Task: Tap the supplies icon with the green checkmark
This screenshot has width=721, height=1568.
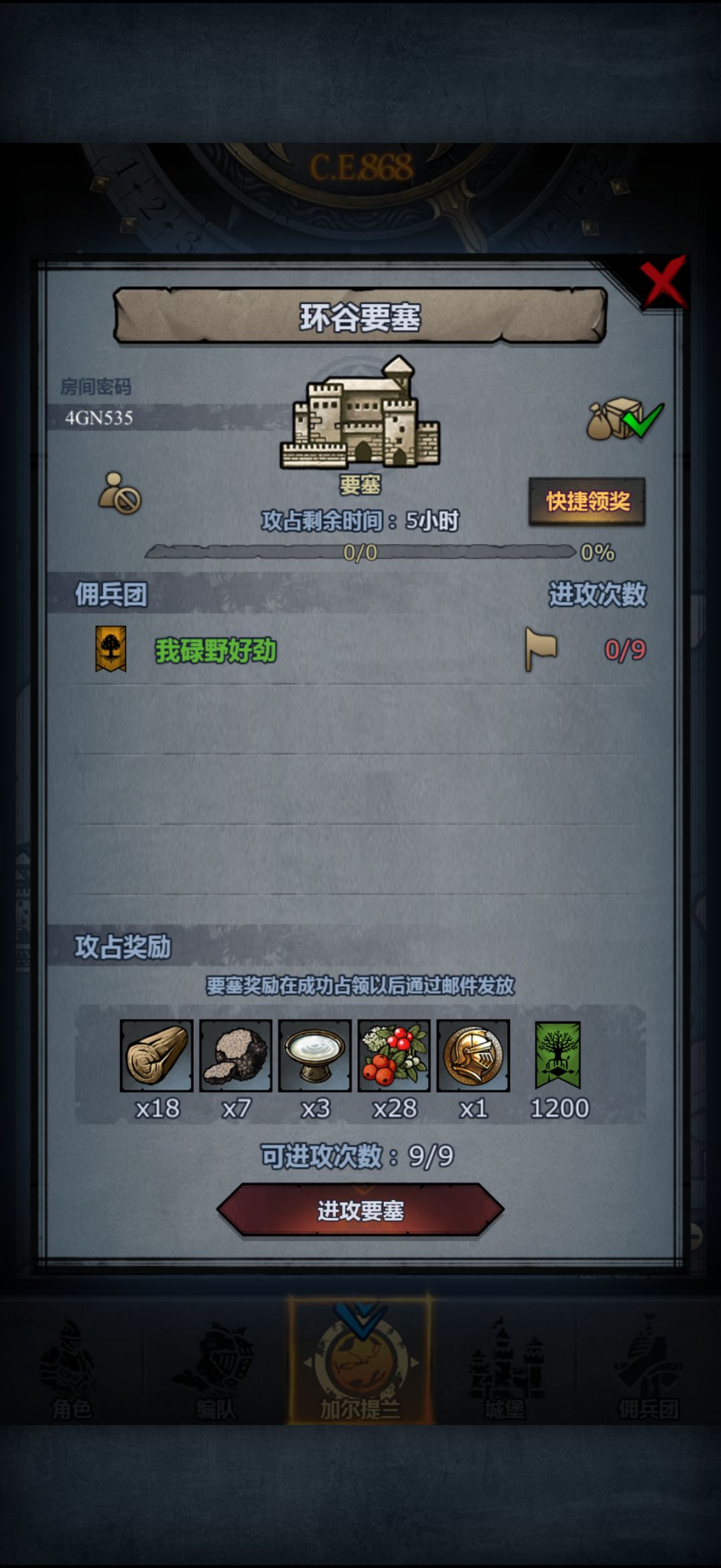Action: pyautogui.click(x=625, y=419)
